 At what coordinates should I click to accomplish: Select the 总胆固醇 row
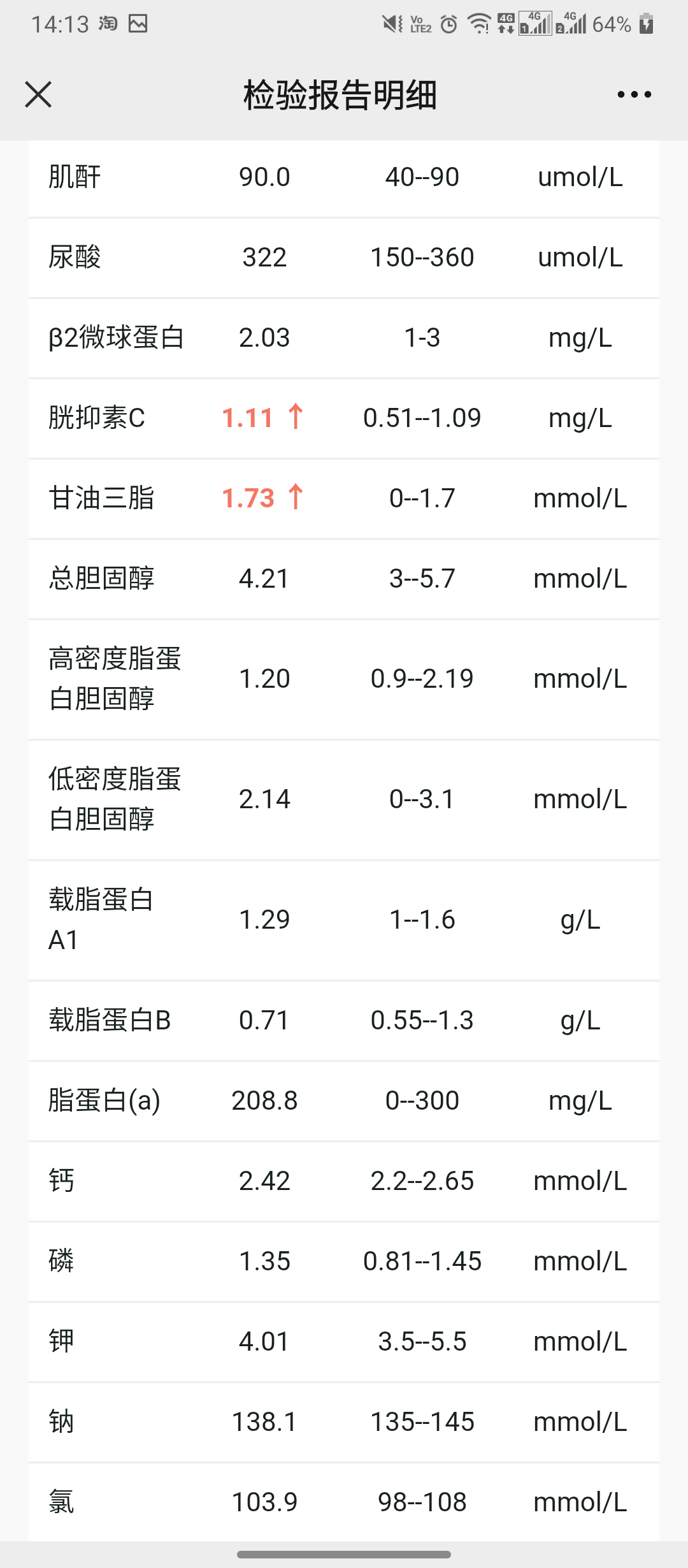point(344,579)
